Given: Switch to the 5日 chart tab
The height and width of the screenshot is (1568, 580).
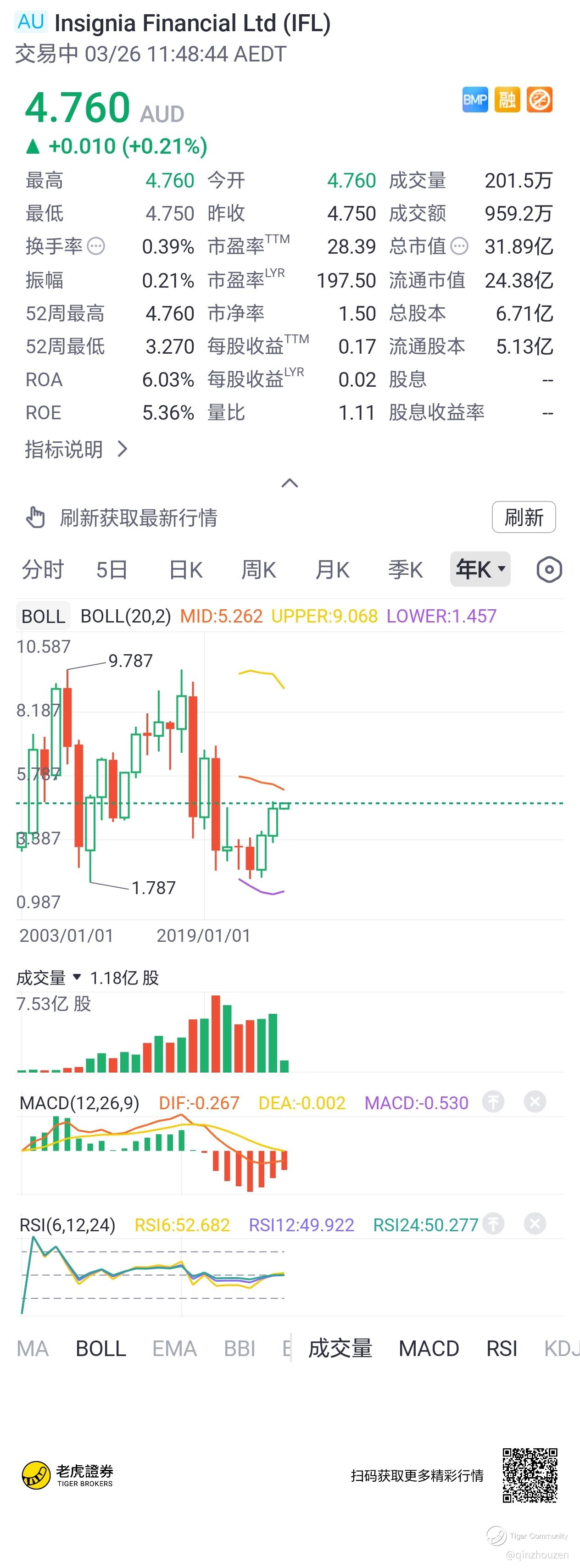Looking at the screenshot, I should pos(112,570).
